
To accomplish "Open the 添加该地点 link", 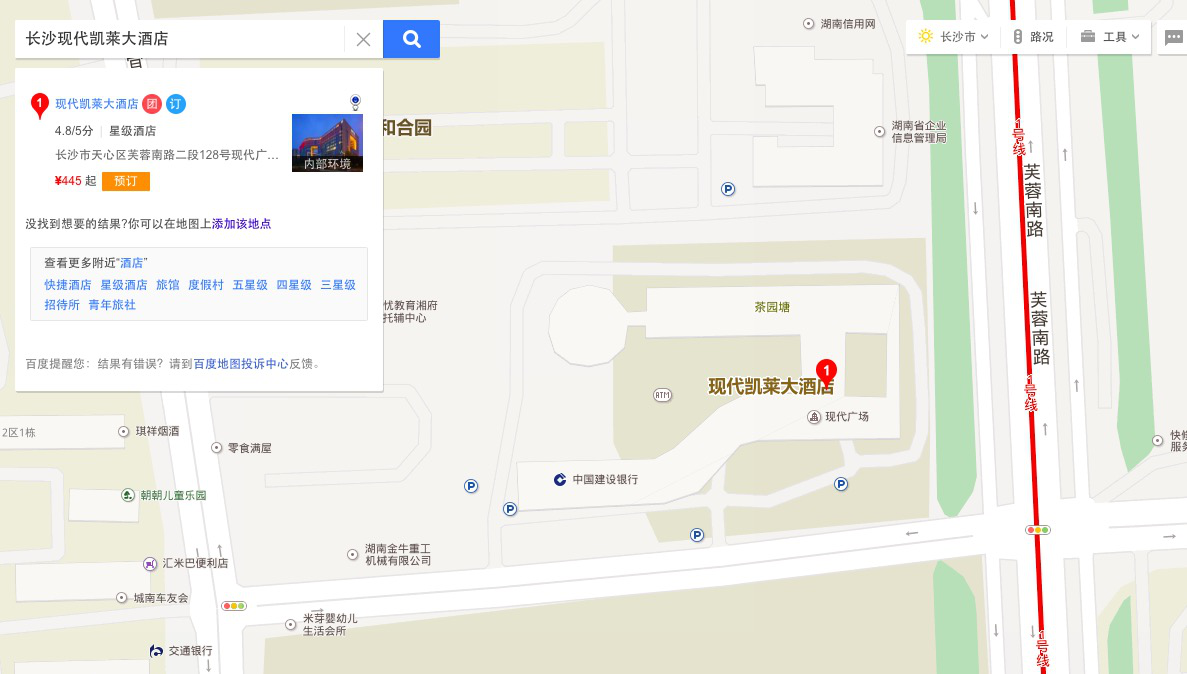I will coord(241,224).
